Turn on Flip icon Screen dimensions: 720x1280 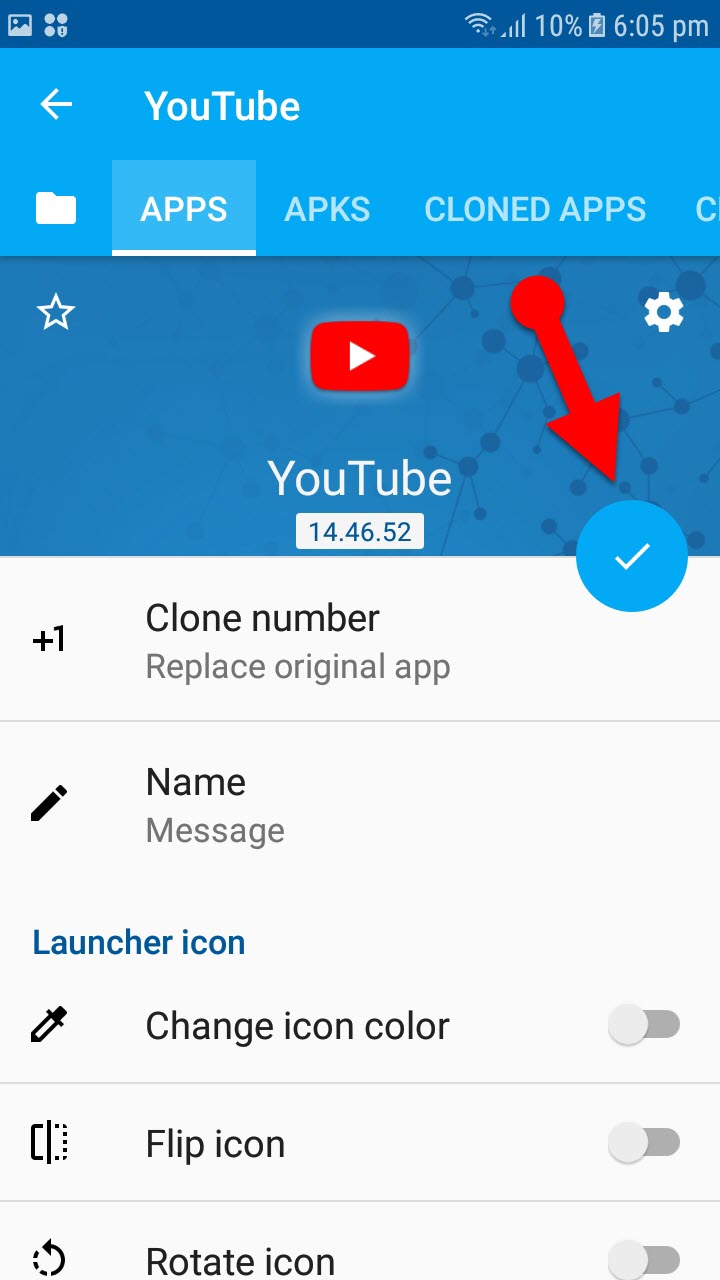click(x=645, y=1143)
